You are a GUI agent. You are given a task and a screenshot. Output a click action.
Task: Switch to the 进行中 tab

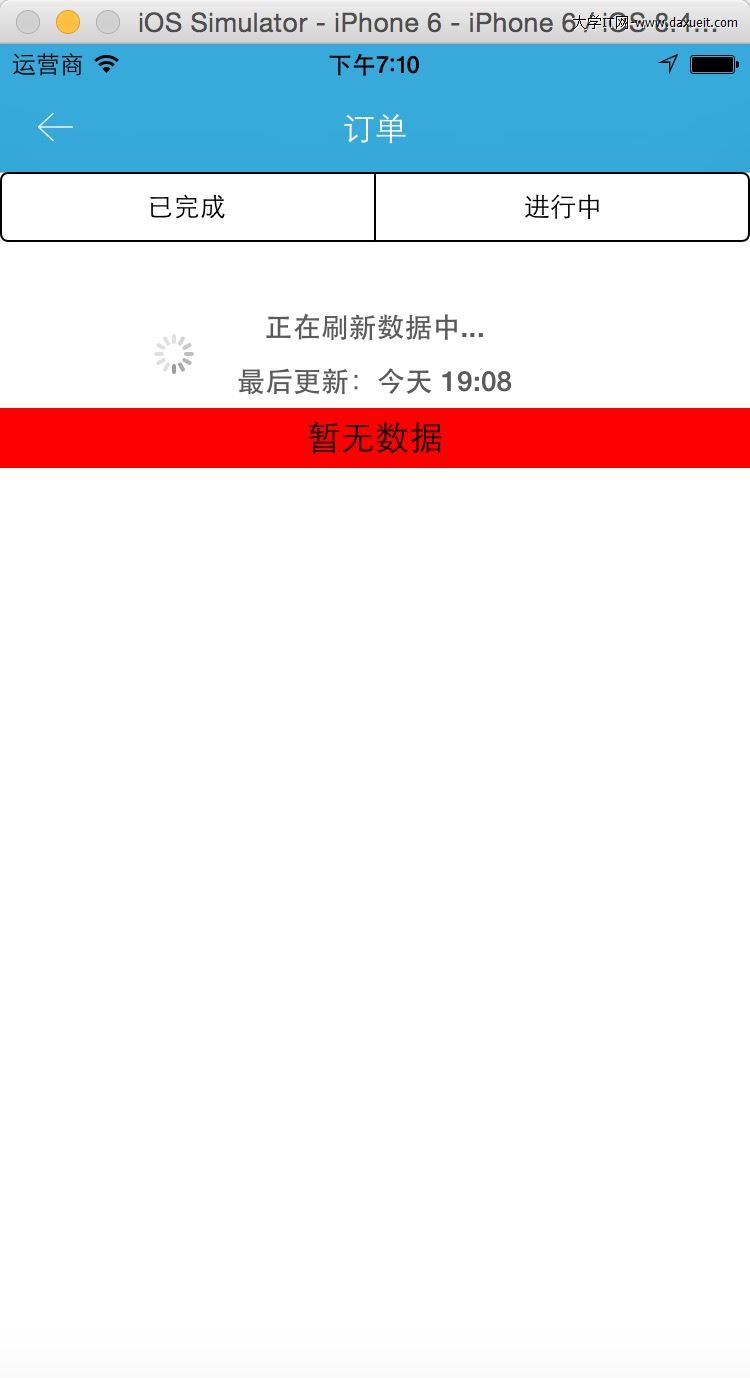pyautogui.click(x=562, y=207)
